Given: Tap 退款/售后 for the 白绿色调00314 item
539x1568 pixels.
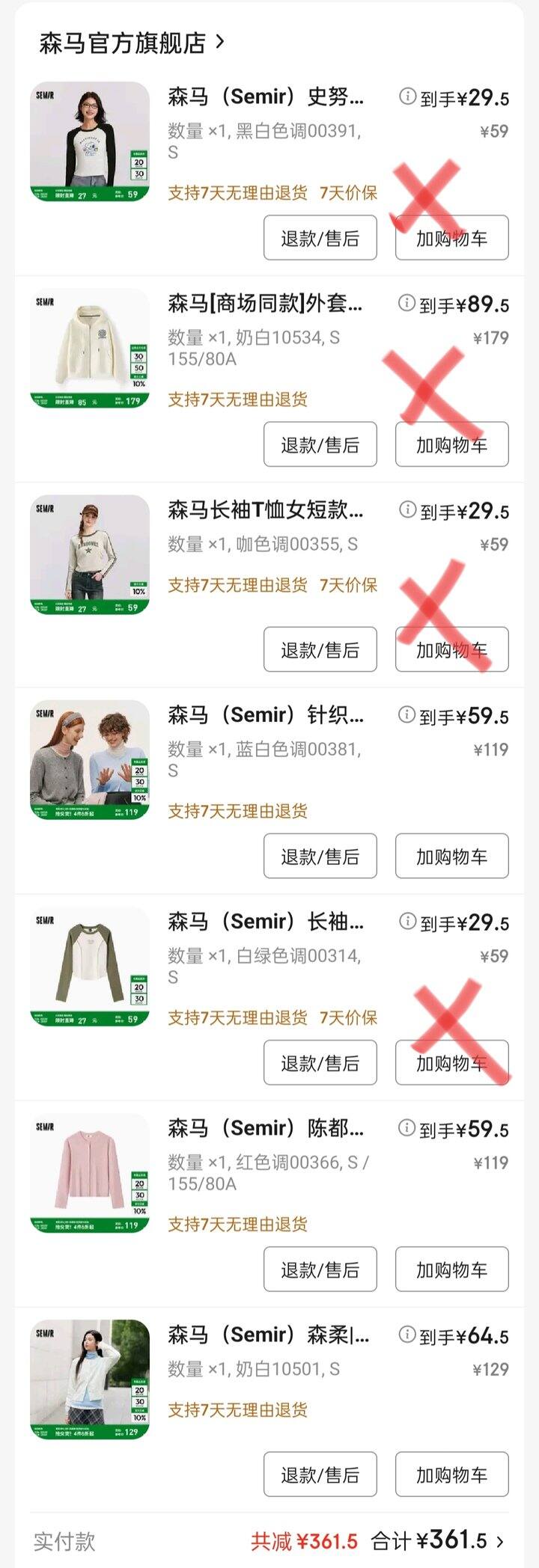Looking at the screenshot, I should coord(320,1062).
